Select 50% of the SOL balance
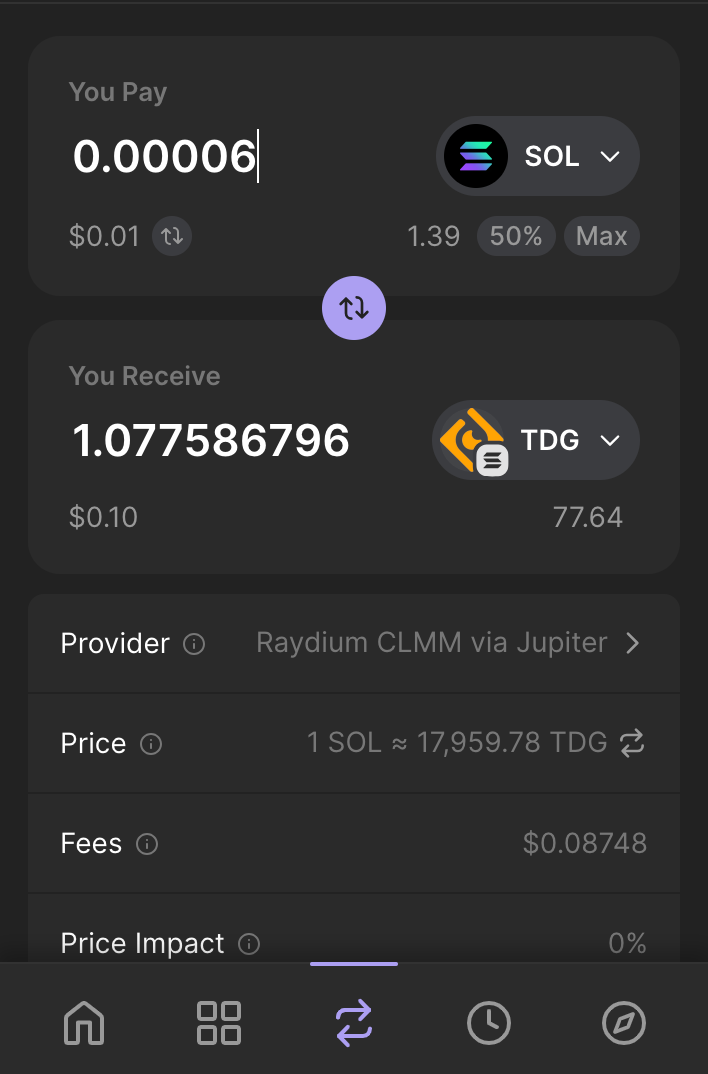 point(516,237)
